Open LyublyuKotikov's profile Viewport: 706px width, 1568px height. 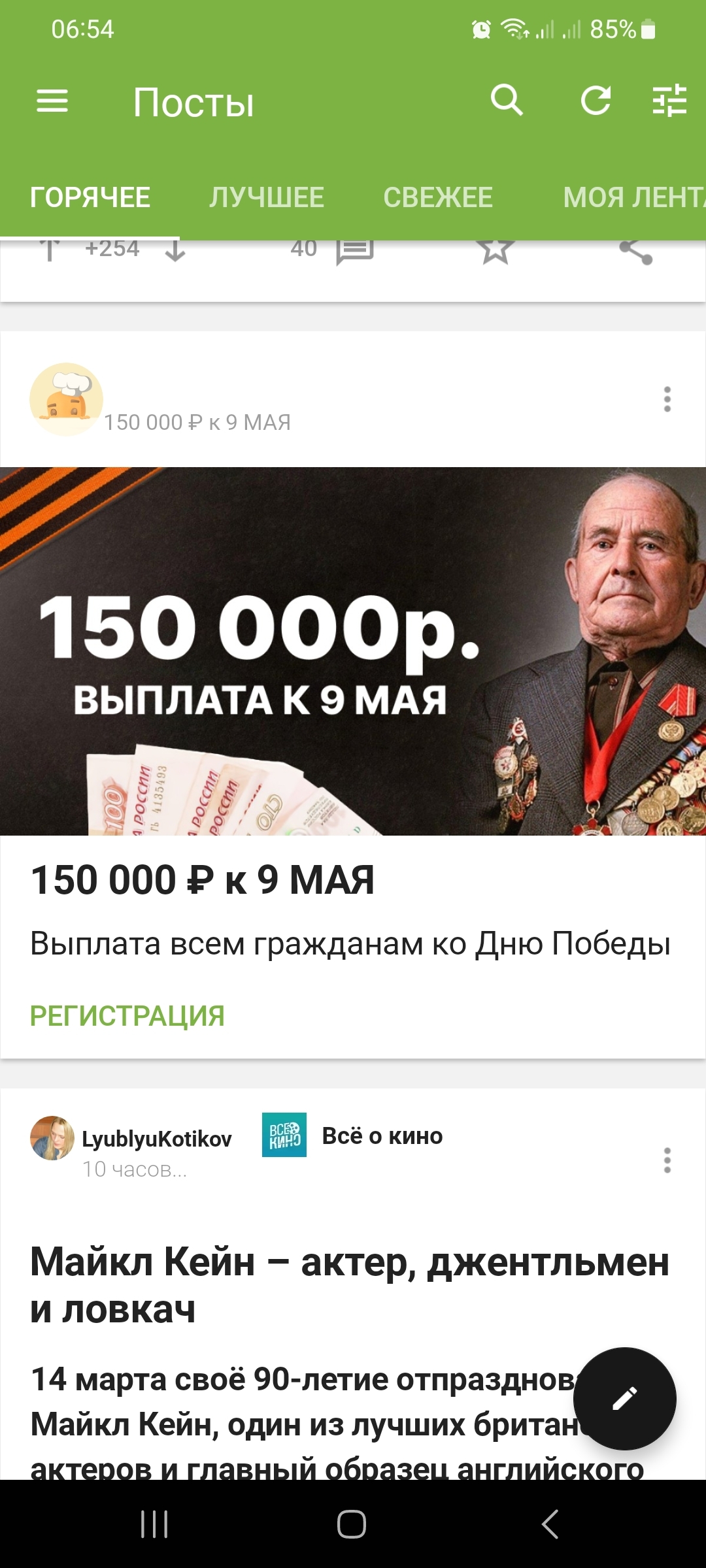point(156,1139)
